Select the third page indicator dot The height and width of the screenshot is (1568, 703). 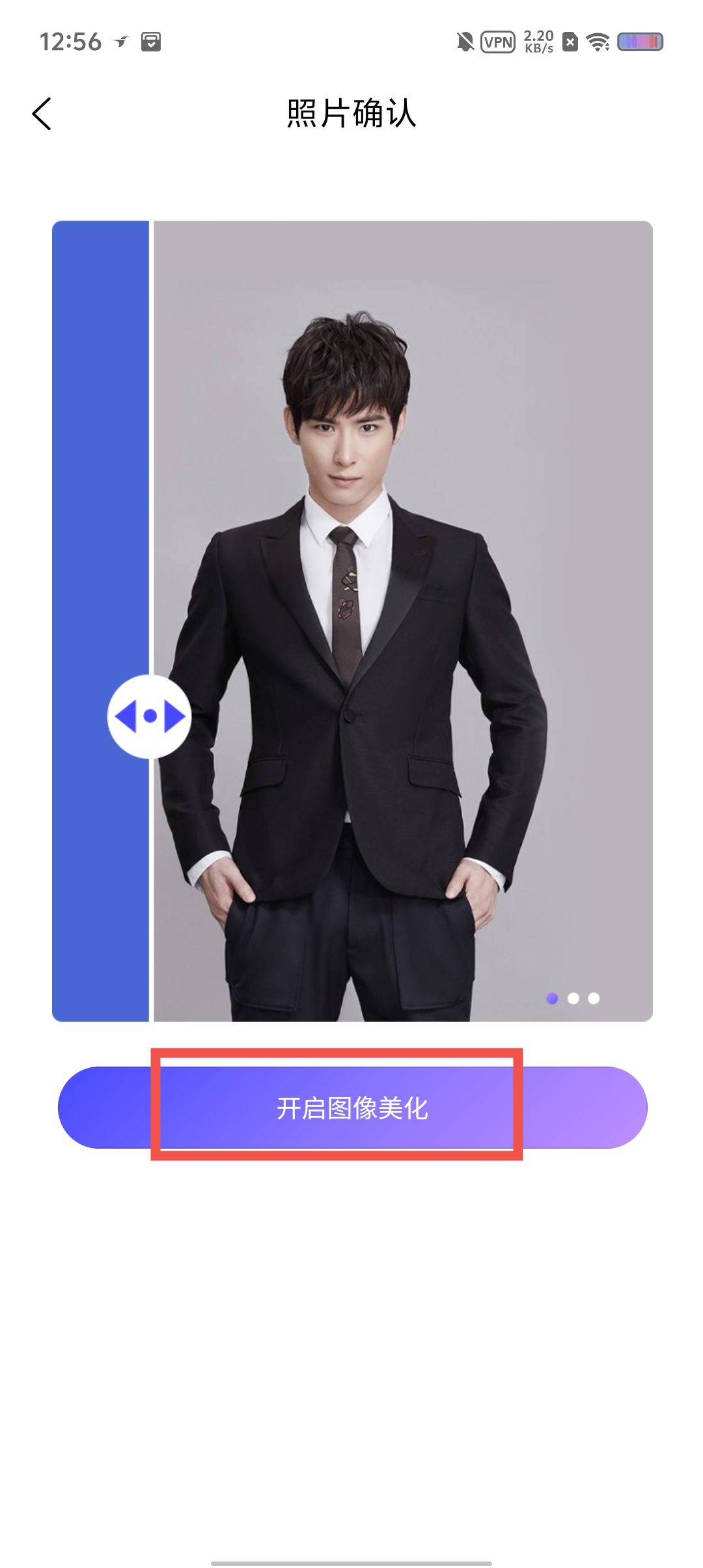pos(594,998)
